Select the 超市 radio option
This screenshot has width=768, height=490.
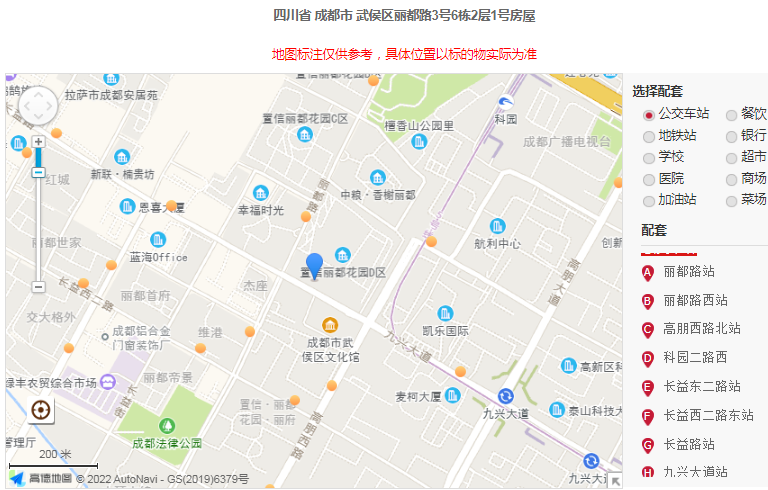click(x=732, y=157)
